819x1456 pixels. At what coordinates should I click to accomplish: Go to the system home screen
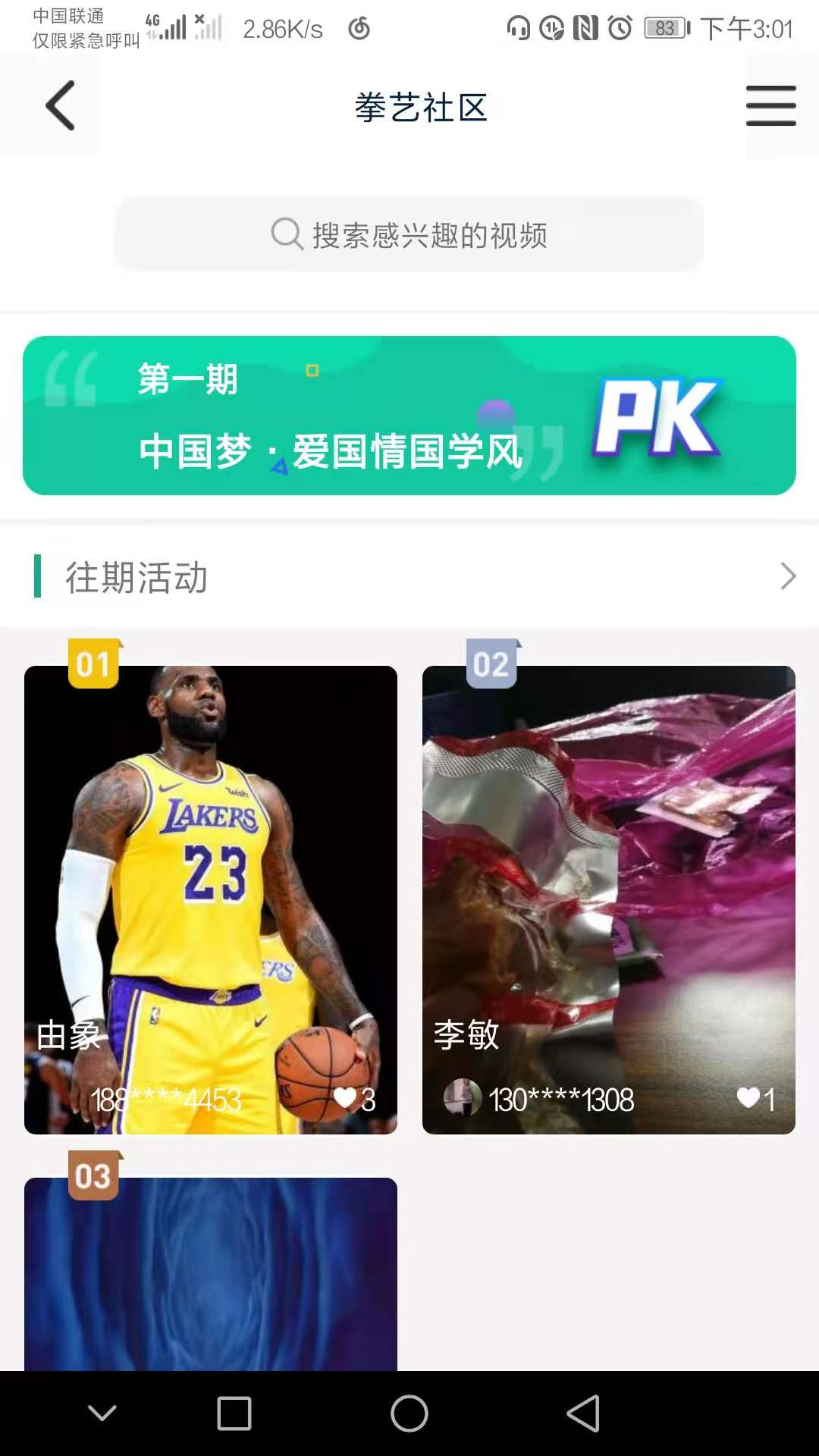click(409, 1414)
